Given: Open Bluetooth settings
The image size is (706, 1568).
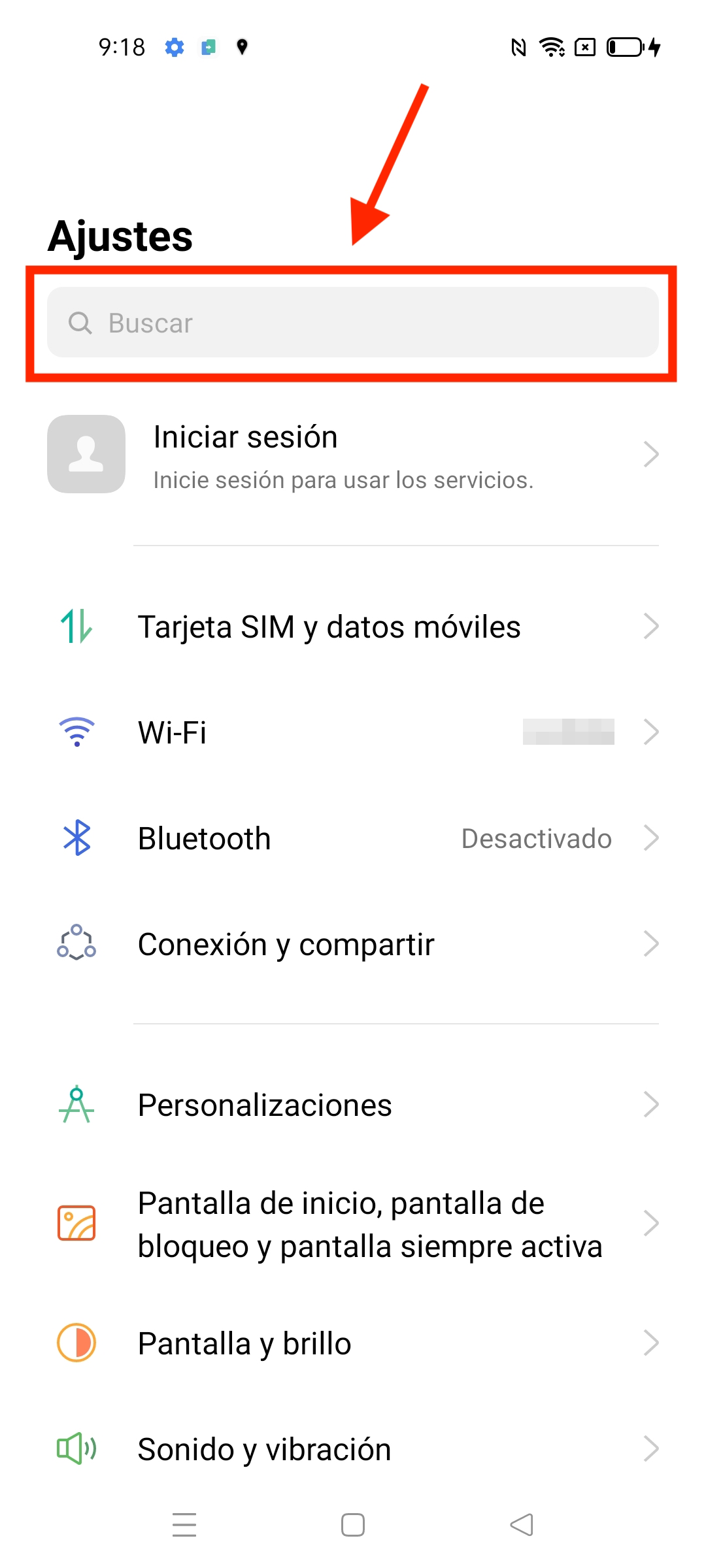Looking at the screenshot, I should (353, 838).
